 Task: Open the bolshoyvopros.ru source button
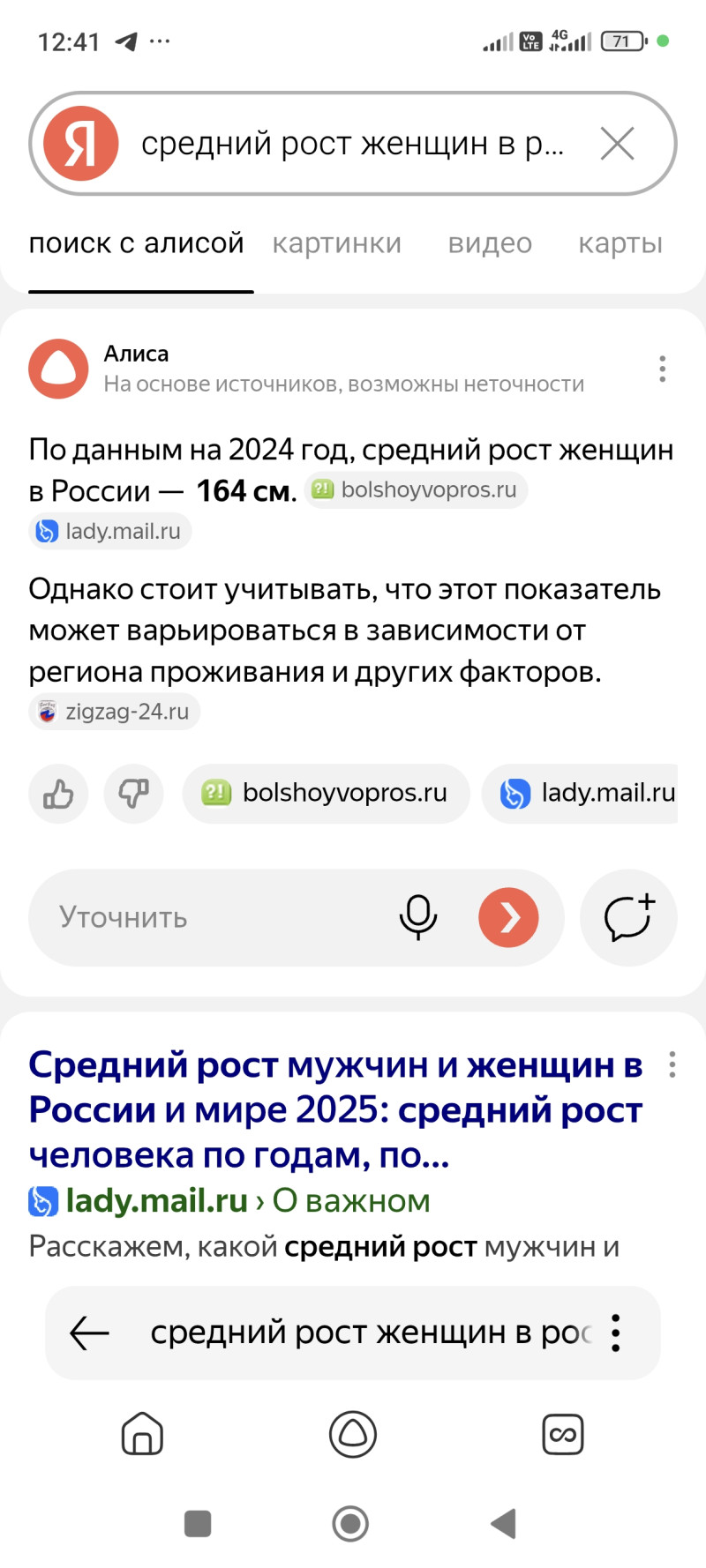coord(326,794)
